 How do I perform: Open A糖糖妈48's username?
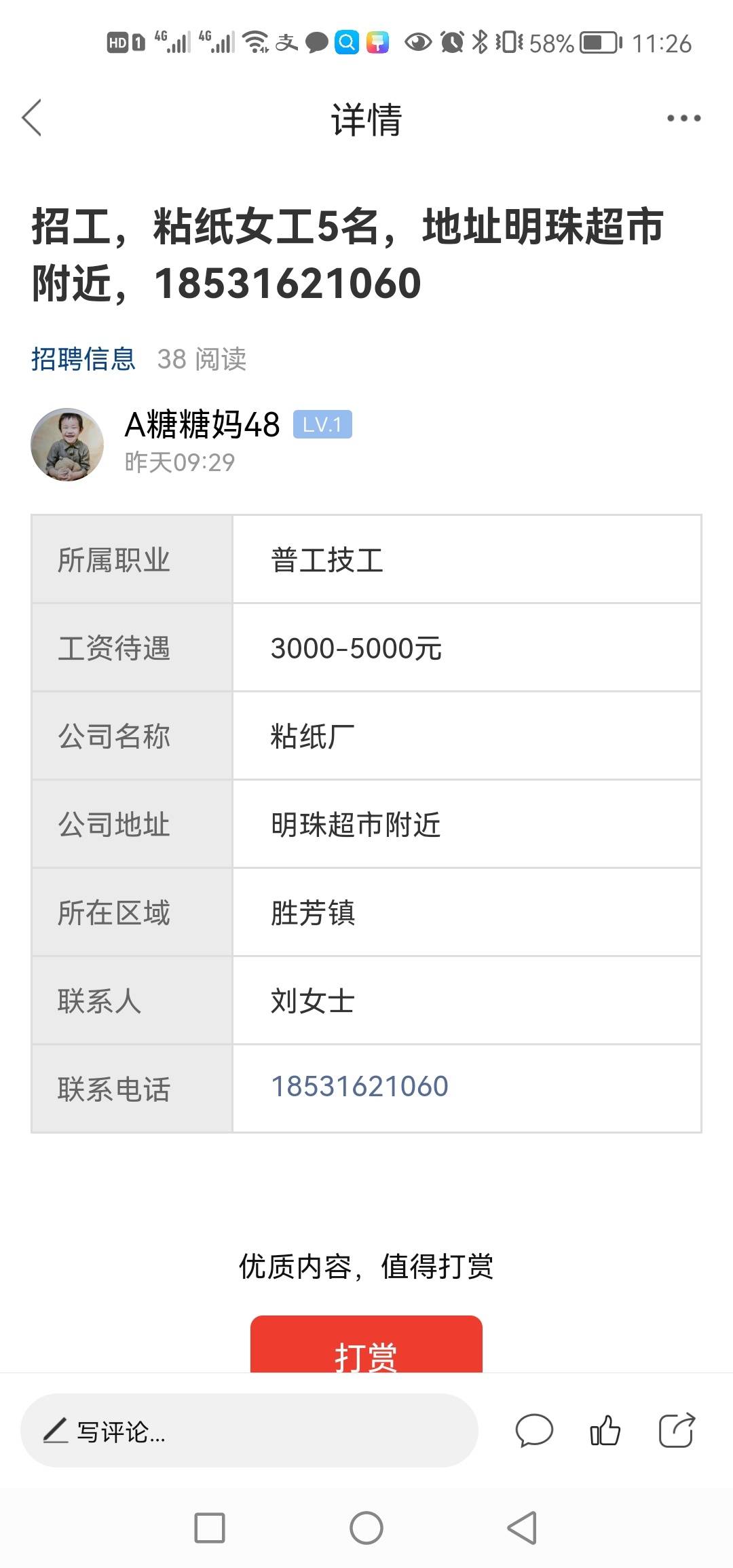[x=202, y=425]
